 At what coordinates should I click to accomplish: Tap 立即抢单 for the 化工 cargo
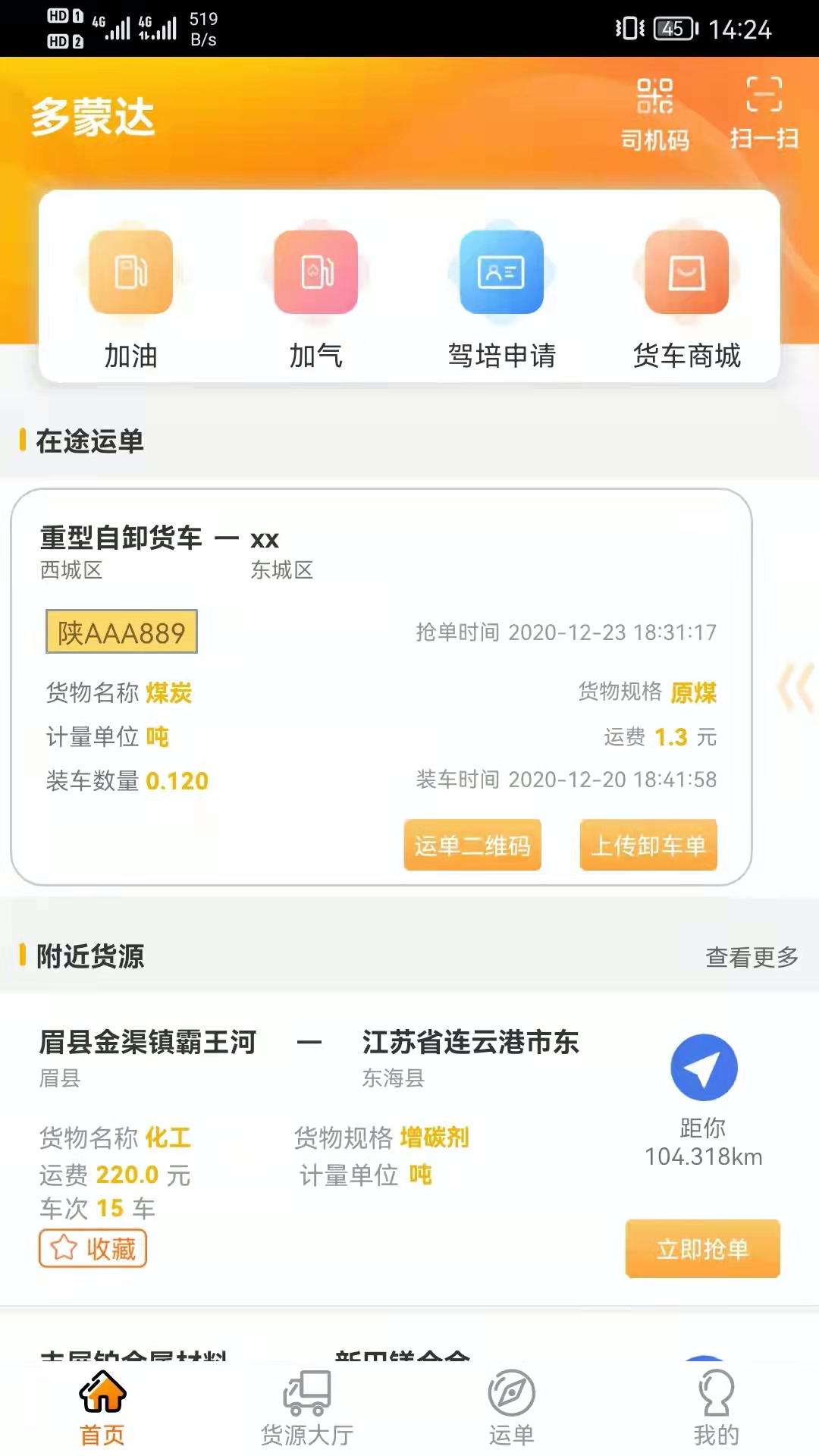click(x=702, y=1248)
